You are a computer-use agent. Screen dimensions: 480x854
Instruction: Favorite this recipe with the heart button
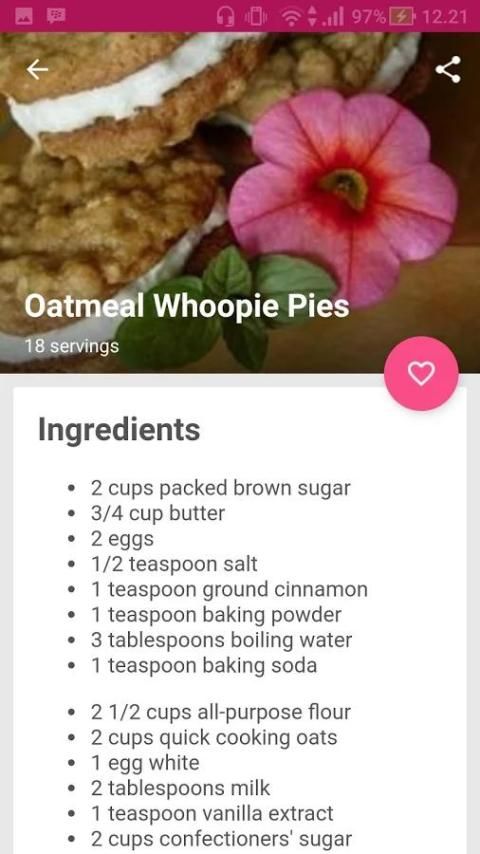pos(421,374)
